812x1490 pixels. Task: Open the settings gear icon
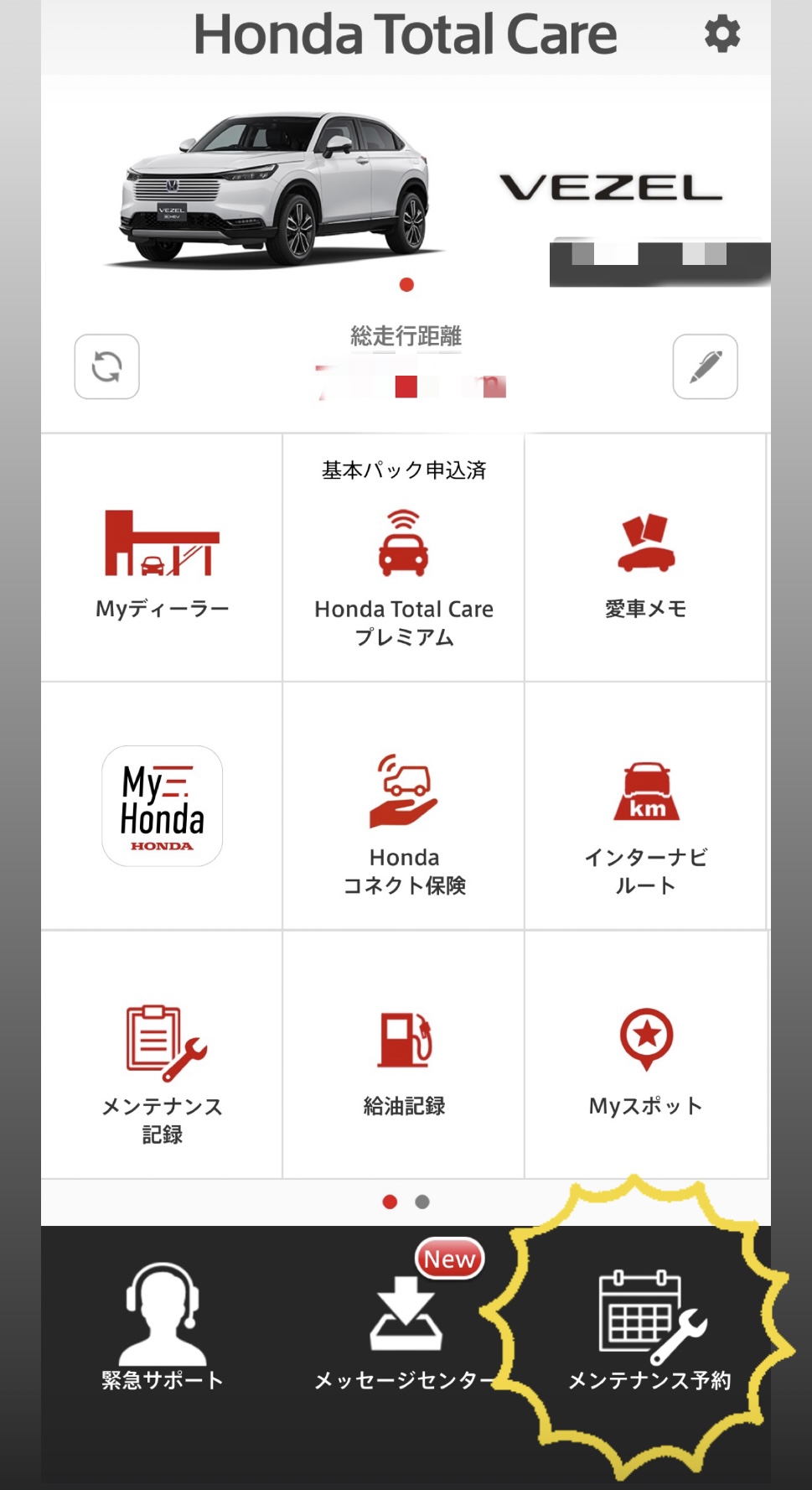pos(721,34)
